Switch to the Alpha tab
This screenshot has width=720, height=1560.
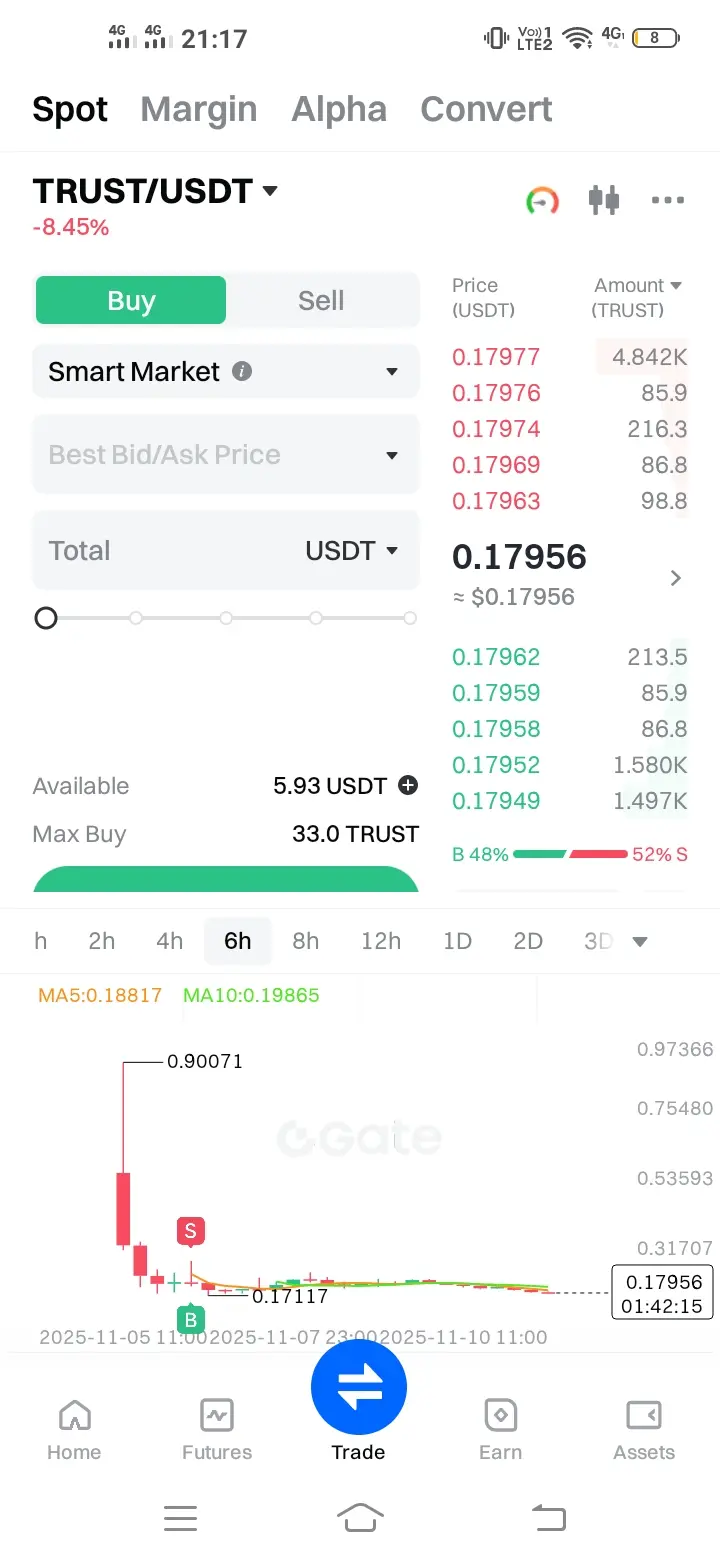[339, 109]
